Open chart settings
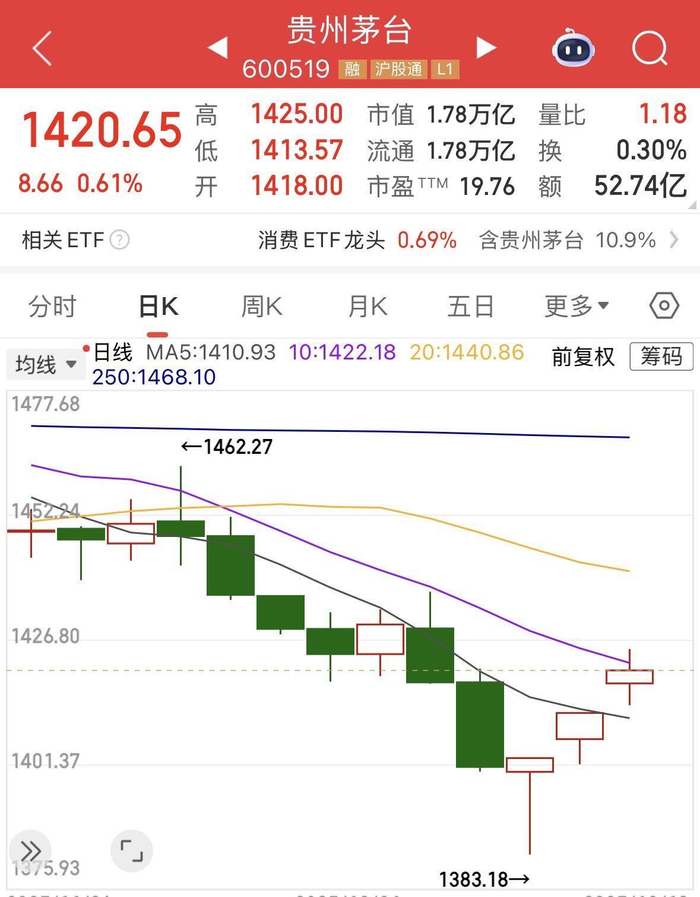 click(x=664, y=306)
